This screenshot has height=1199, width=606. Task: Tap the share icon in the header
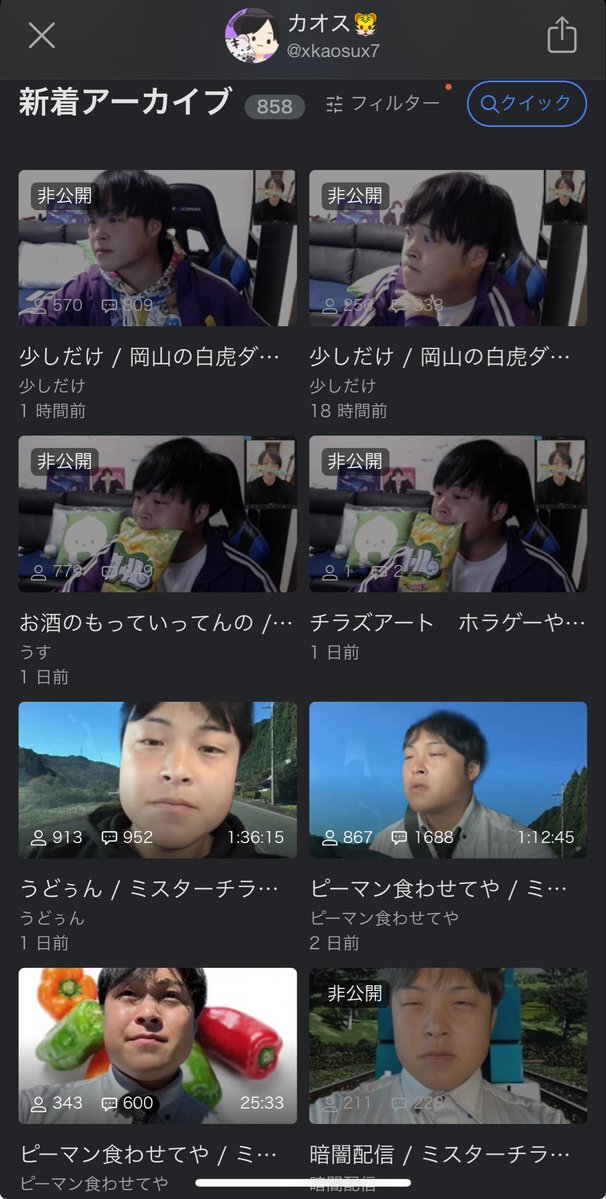(562, 36)
